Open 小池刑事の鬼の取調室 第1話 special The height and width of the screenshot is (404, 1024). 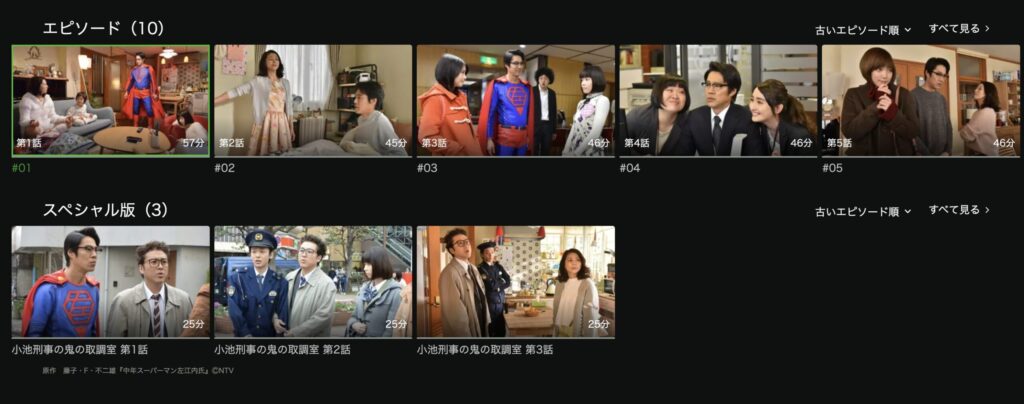(110, 282)
